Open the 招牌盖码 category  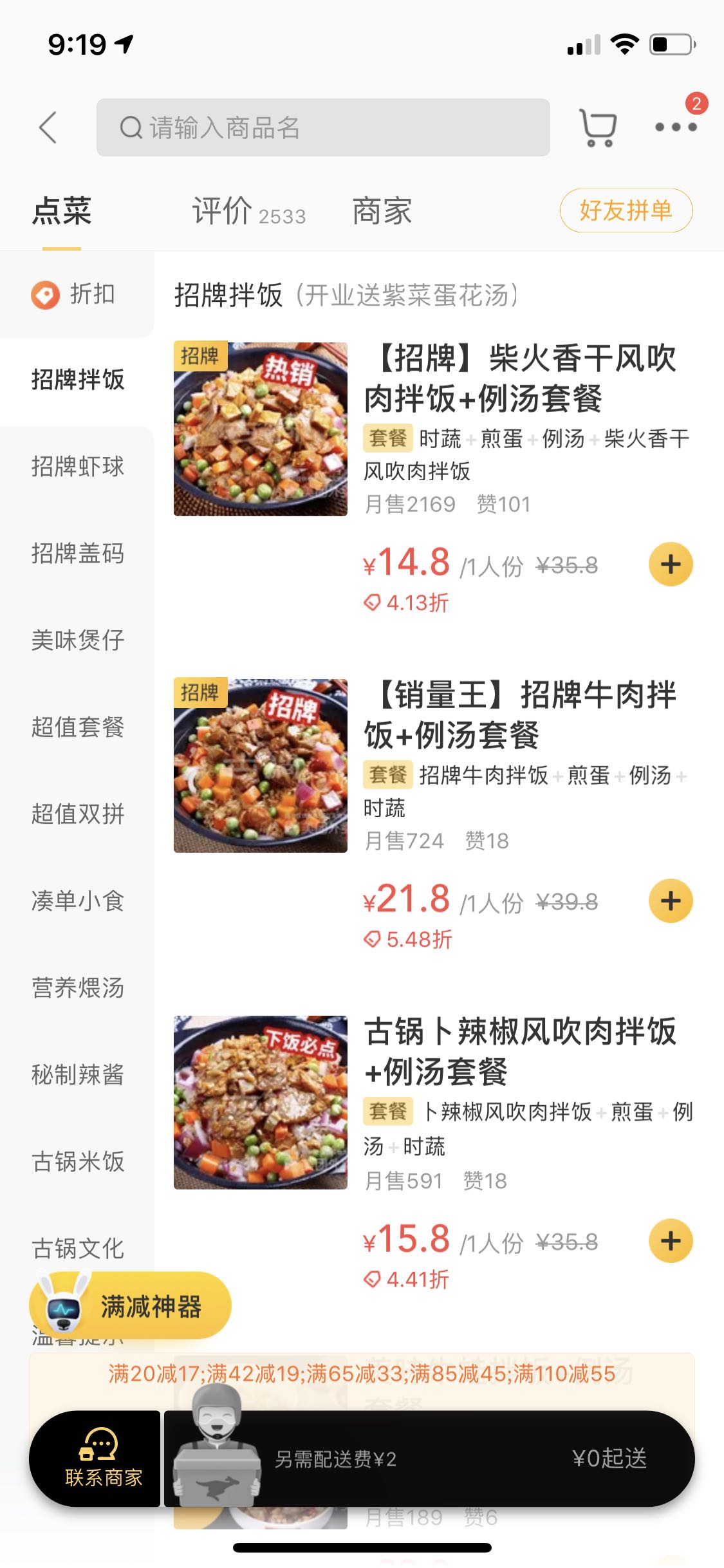[x=77, y=554]
